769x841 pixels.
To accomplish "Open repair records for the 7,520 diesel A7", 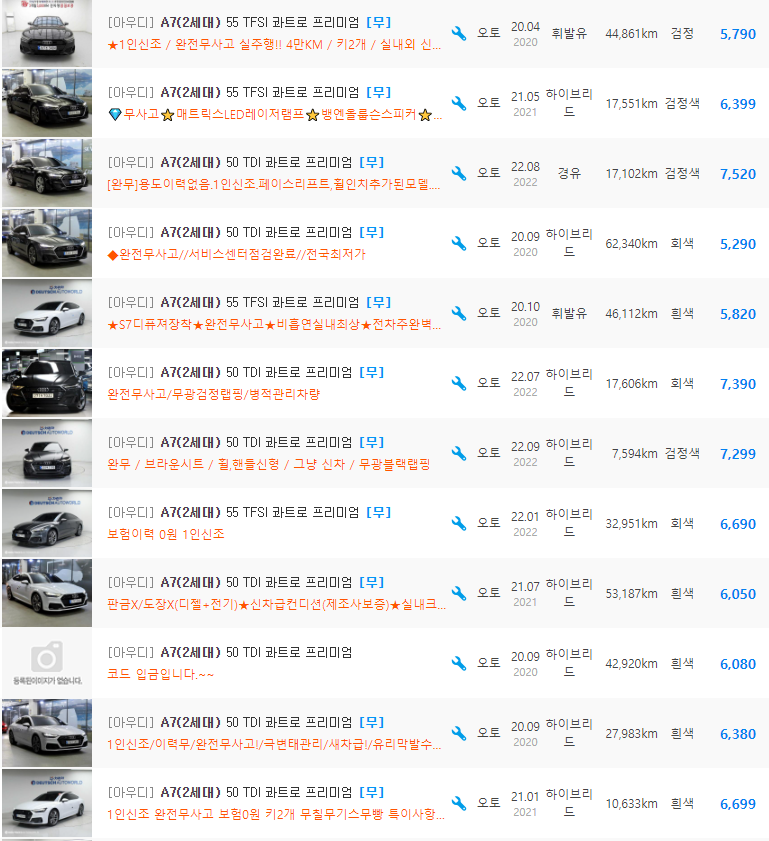I will tap(460, 172).
